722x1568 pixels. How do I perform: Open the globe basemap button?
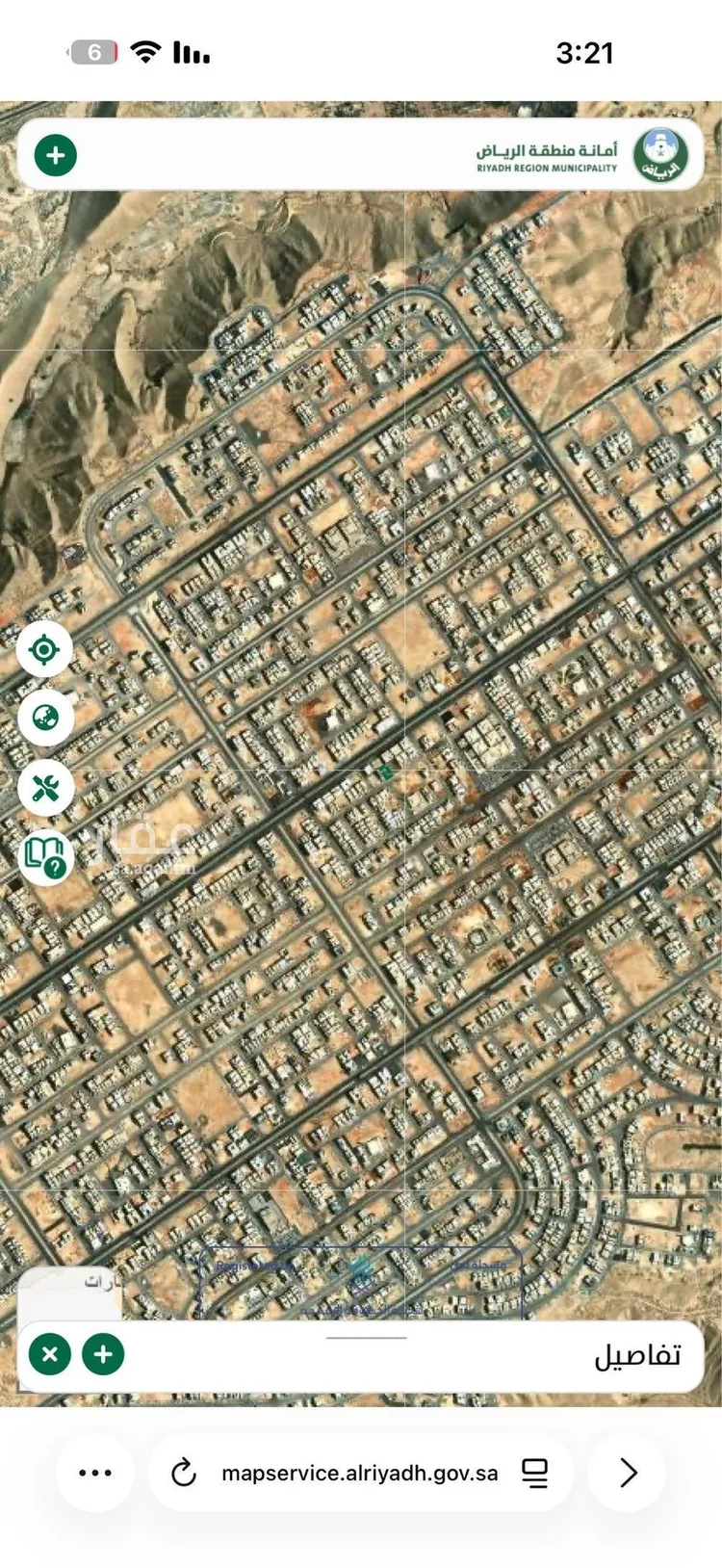[45, 719]
